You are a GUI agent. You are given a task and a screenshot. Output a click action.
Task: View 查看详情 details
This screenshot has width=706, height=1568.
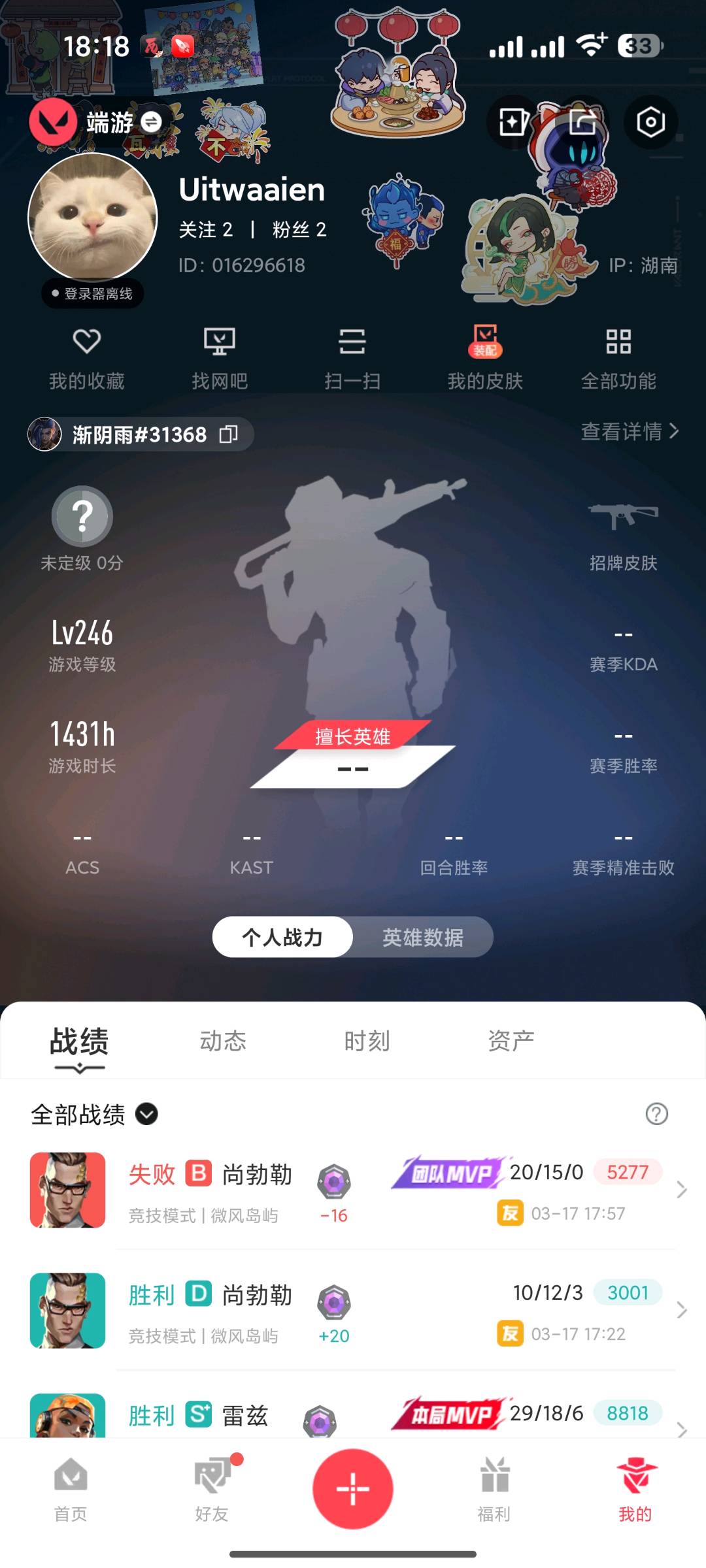pyautogui.click(x=629, y=431)
